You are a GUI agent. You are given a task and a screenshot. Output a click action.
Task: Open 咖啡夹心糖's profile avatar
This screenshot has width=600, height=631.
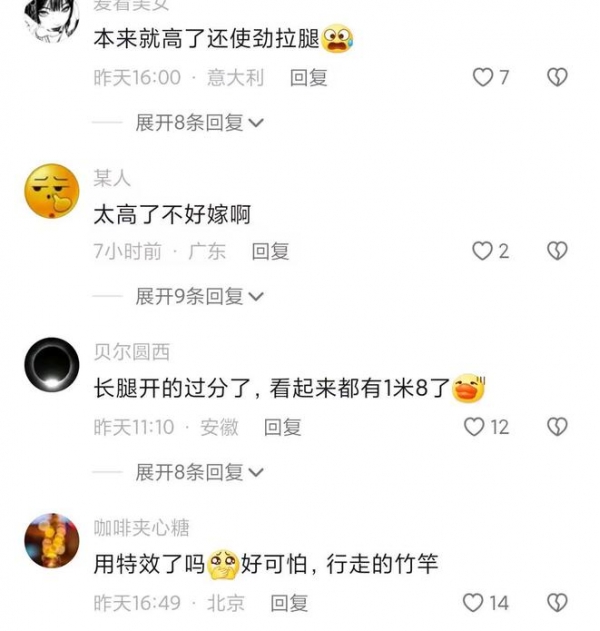pyautogui.click(x=51, y=541)
